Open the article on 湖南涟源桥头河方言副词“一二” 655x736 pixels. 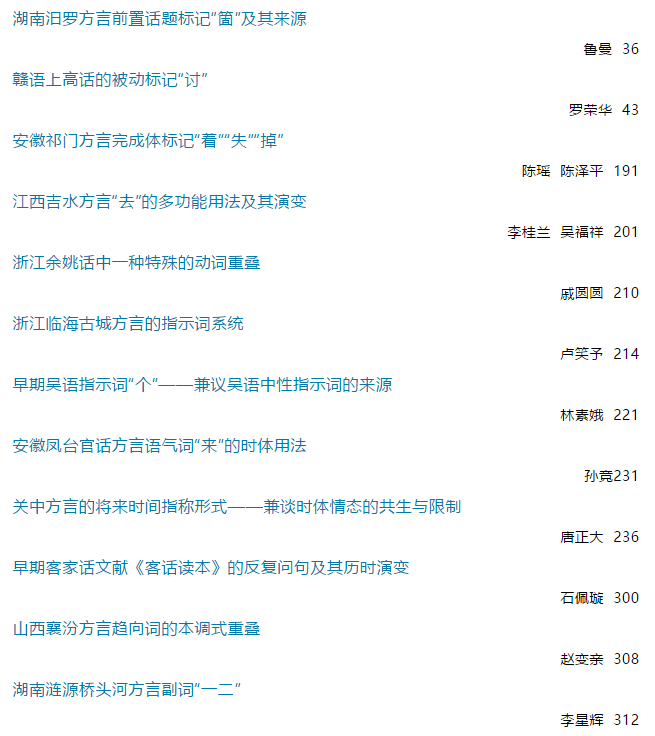pos(130,689)
